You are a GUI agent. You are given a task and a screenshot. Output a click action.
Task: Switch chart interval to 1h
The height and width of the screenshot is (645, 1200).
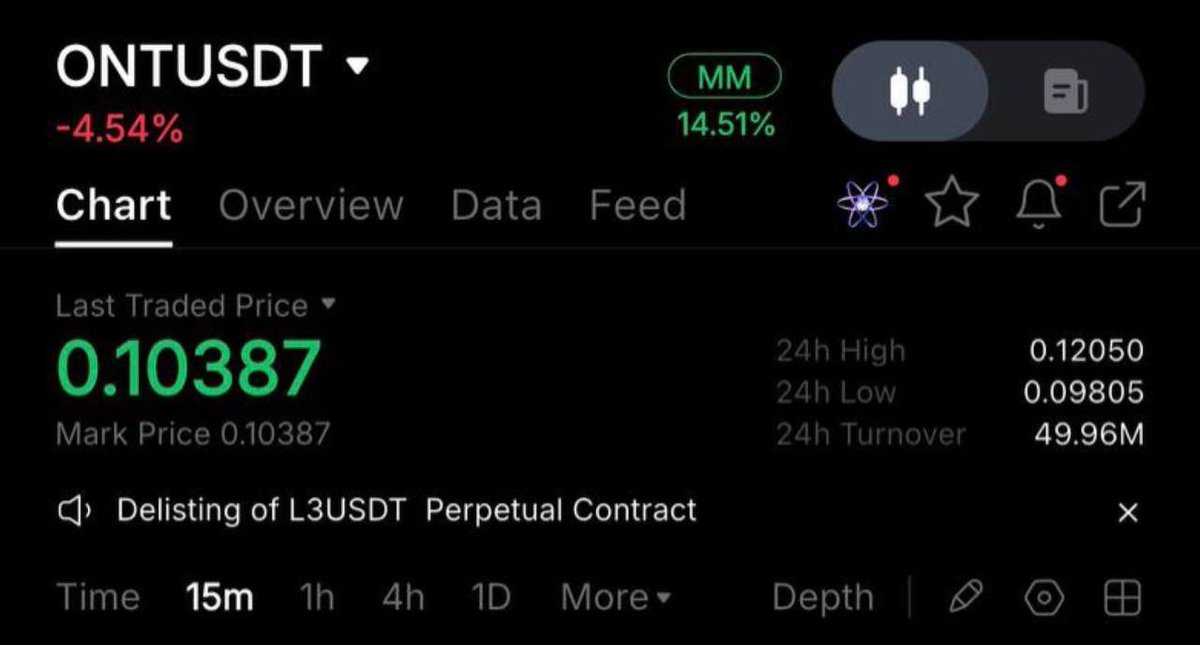coord(317,598)
